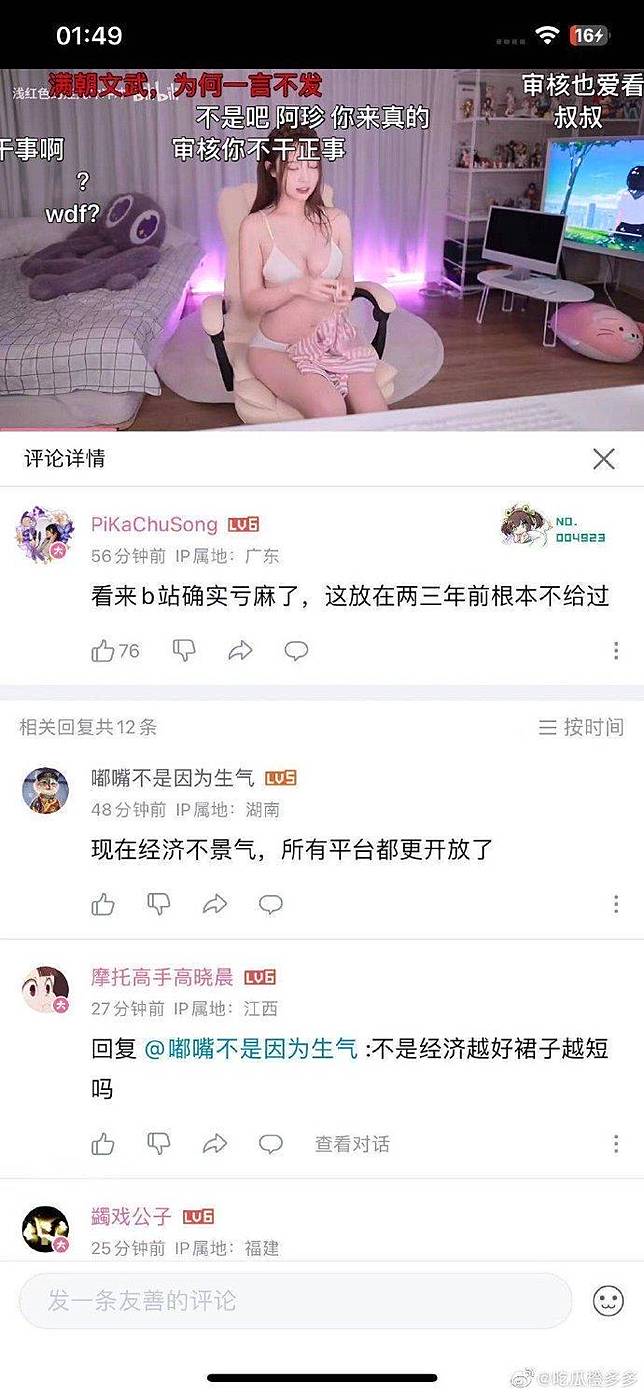Share PiKaChuSong's comment
The height and width of the screenshot is (1394, 644).
(x=240, y=651)
